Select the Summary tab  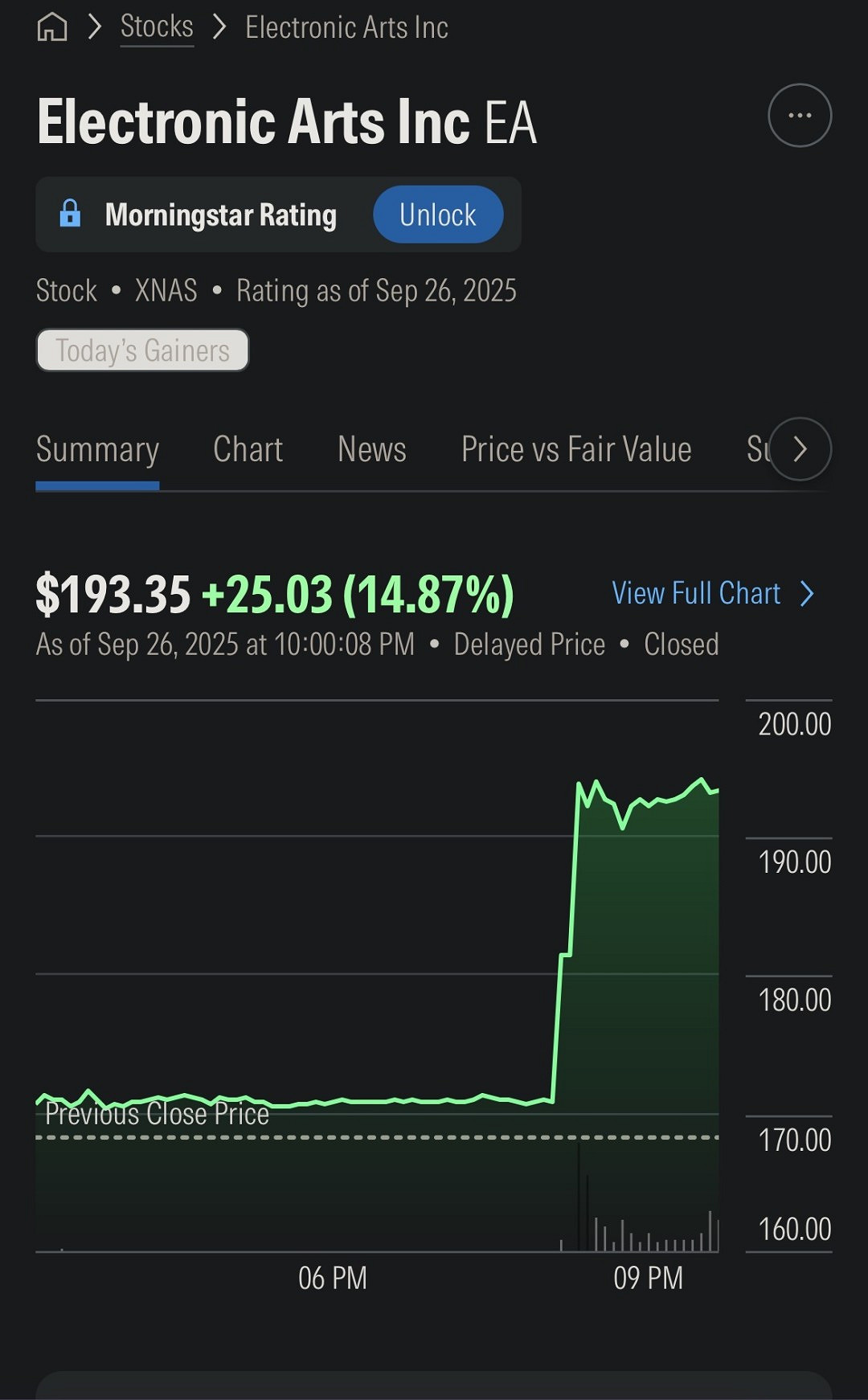[96, 450]
